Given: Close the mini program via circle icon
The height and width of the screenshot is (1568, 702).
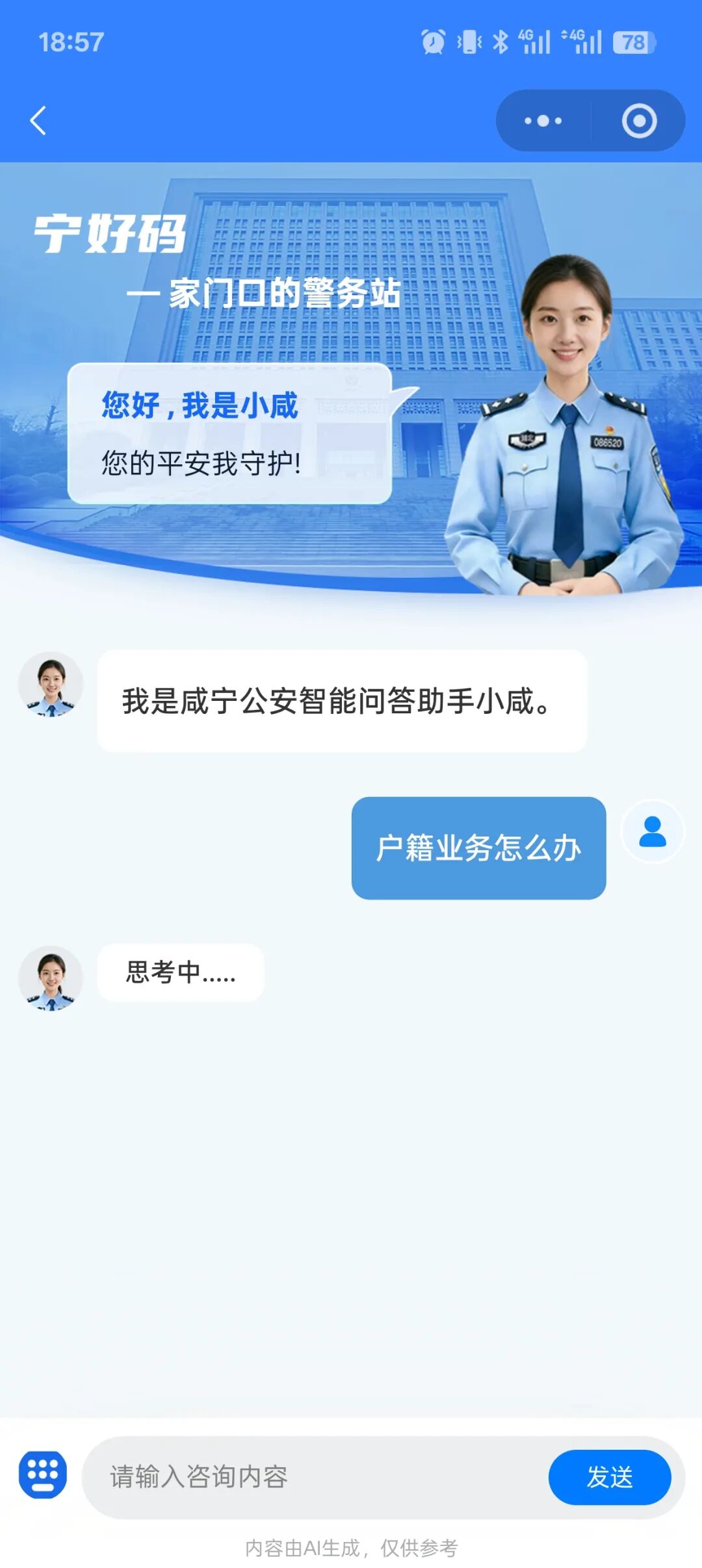Looking at the screenshot, I should [x=639, y=121].
